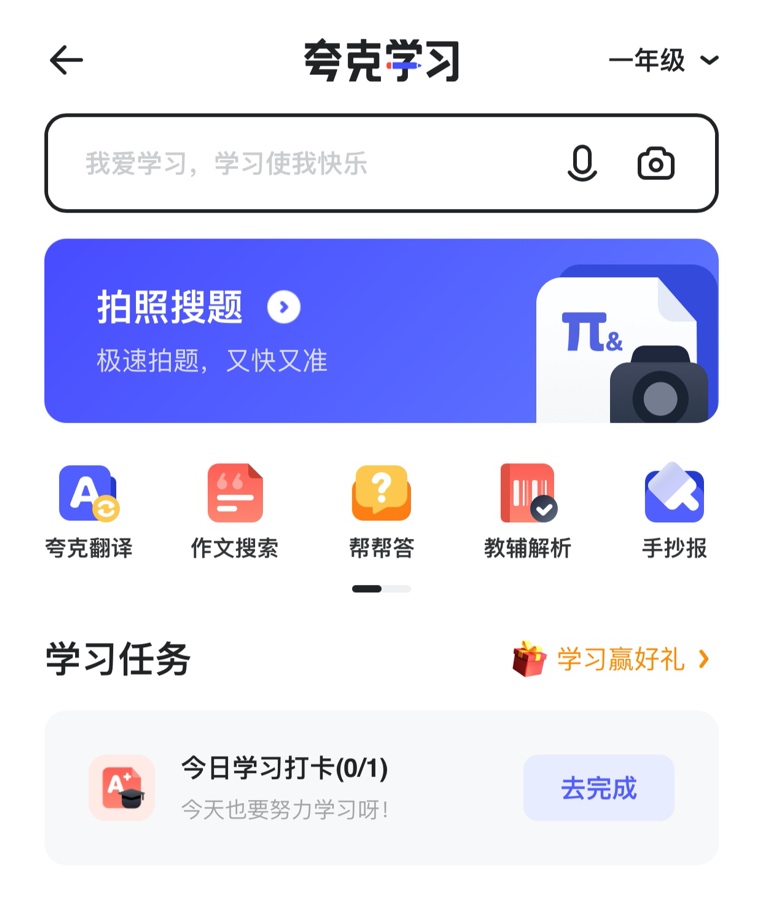Open the 手抄报 tool

674,510
